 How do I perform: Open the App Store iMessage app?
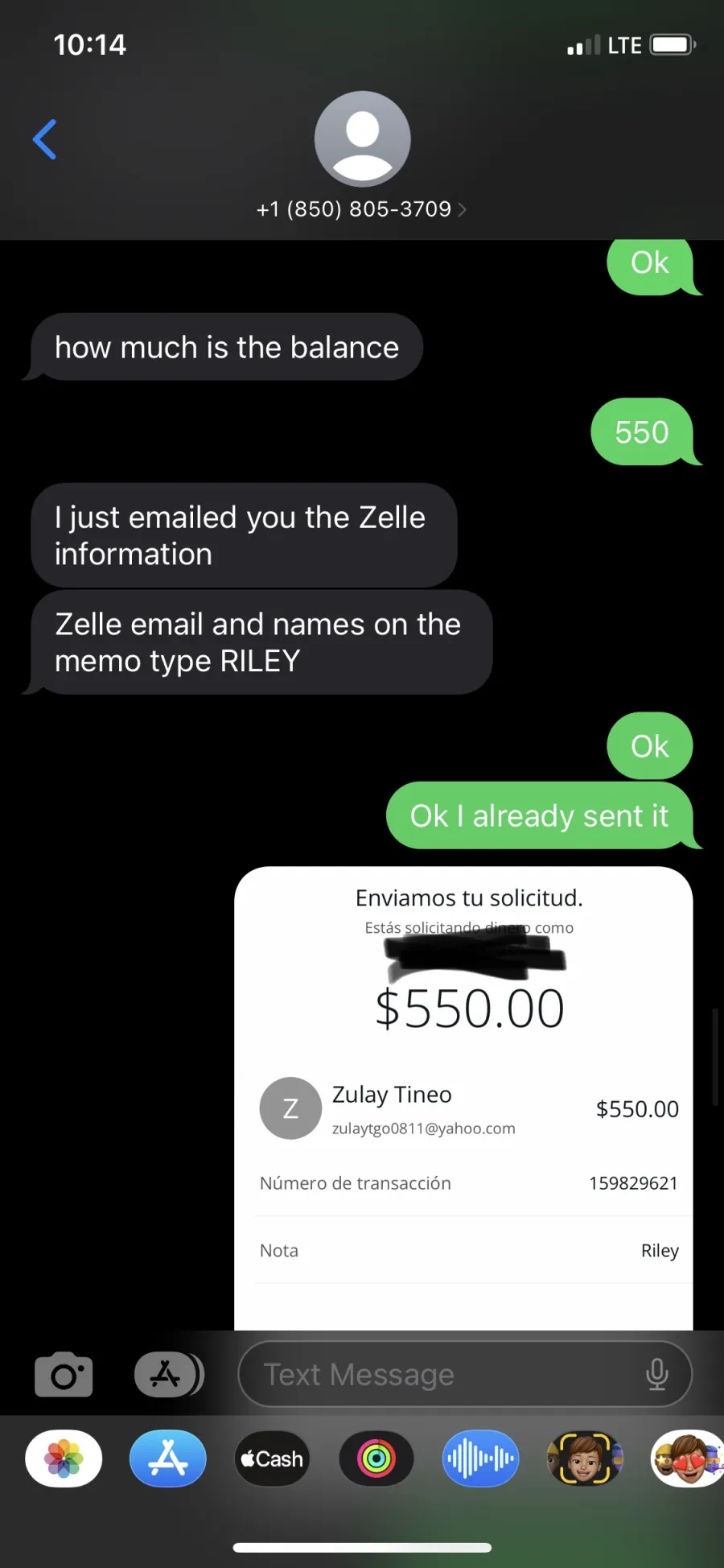(168, 1459)
